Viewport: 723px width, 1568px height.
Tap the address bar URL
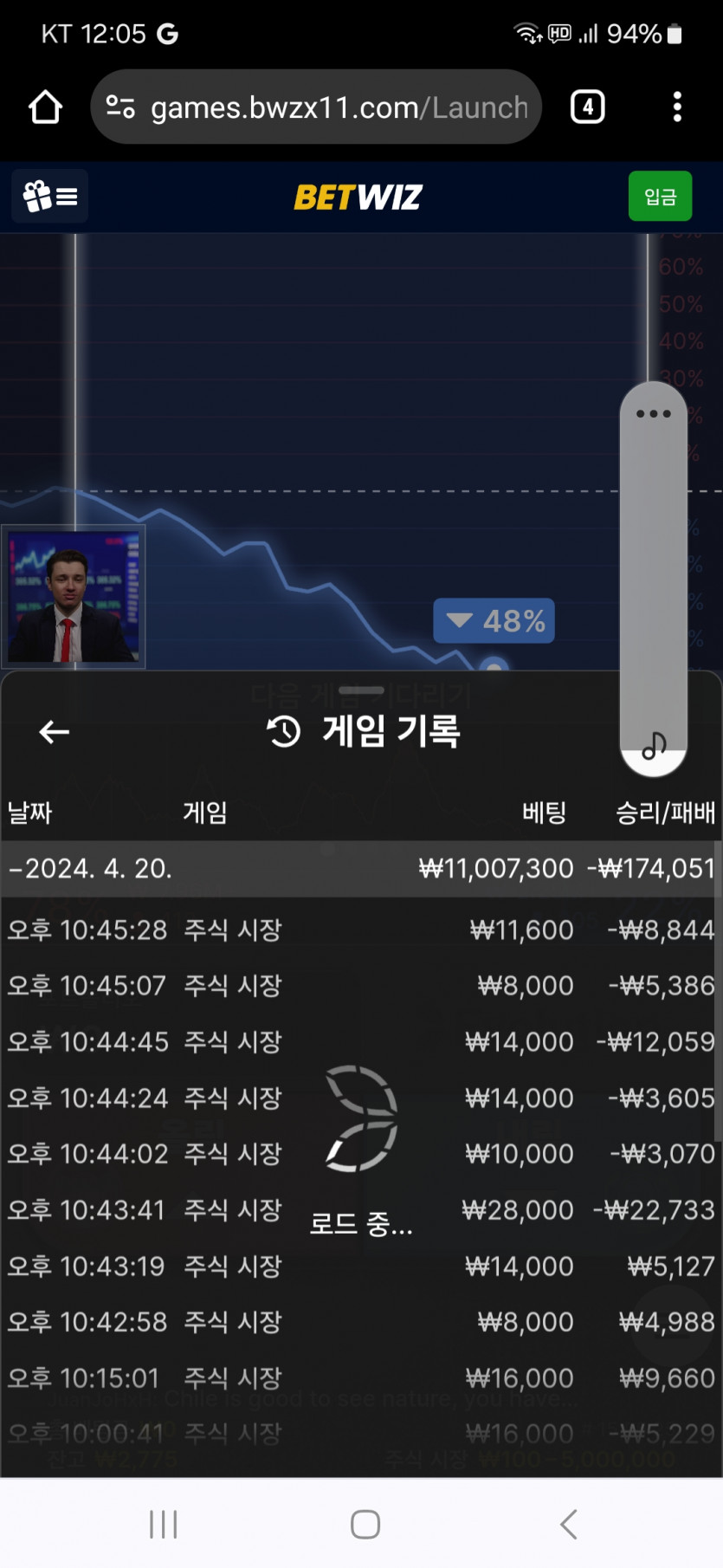[x=338, y=107]
